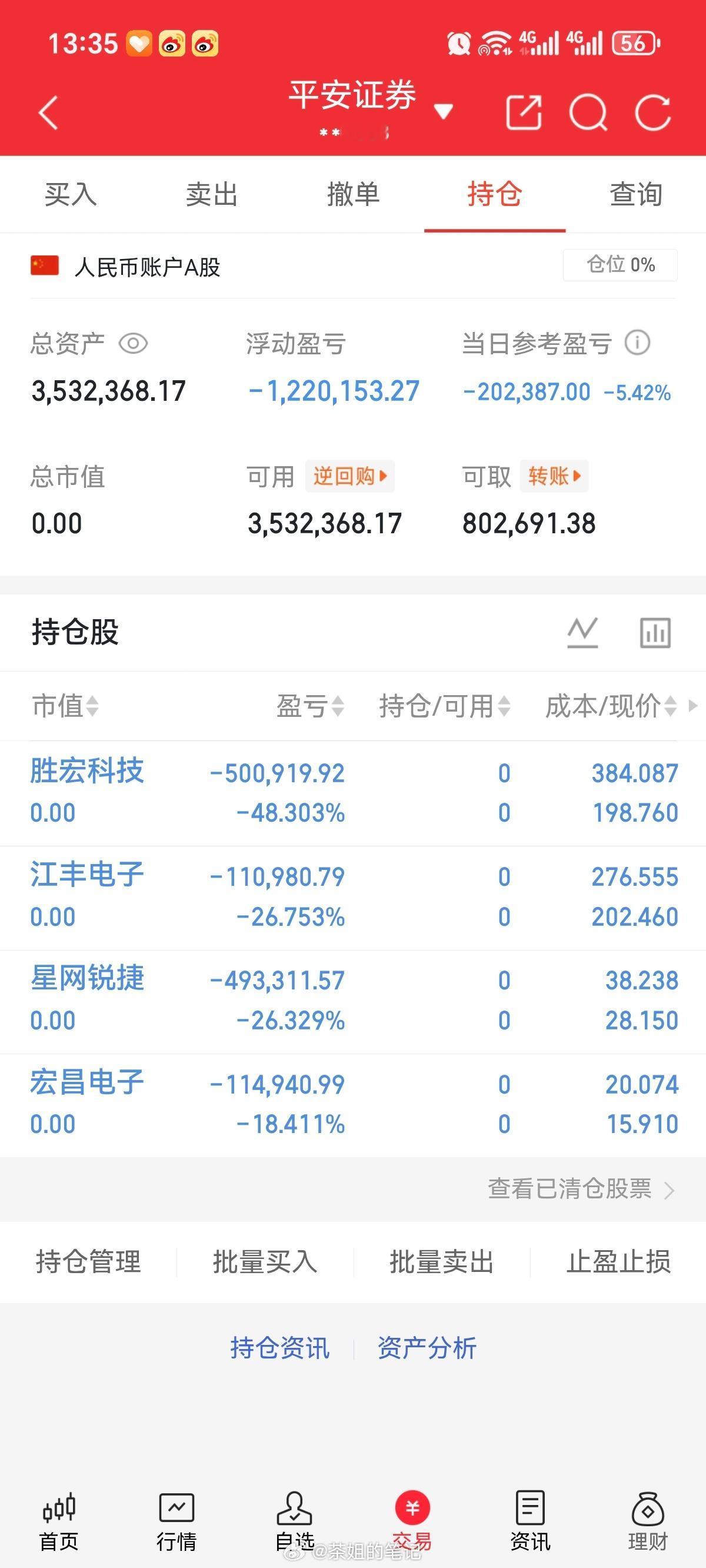Refresh the holdings data
The image size is (706, 1568).
[x=653, y=112]
